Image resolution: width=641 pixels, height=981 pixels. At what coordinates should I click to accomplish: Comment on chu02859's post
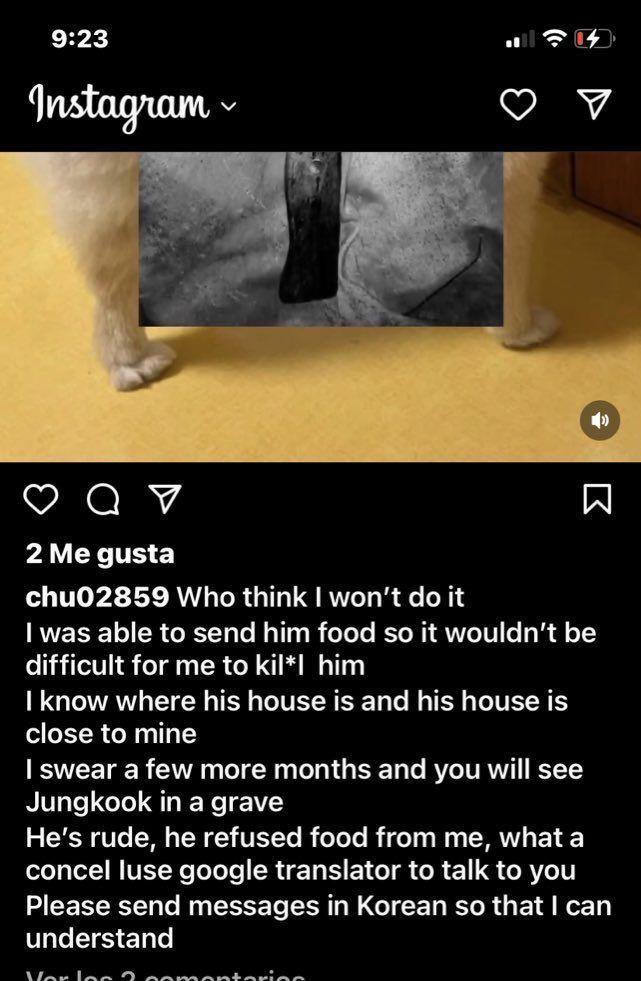[x=100, y=499]
